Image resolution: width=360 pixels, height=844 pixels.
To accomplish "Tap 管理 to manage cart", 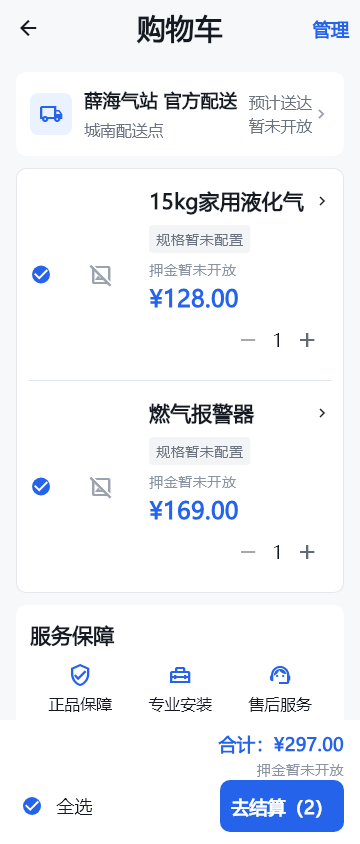I will [330, 30].
